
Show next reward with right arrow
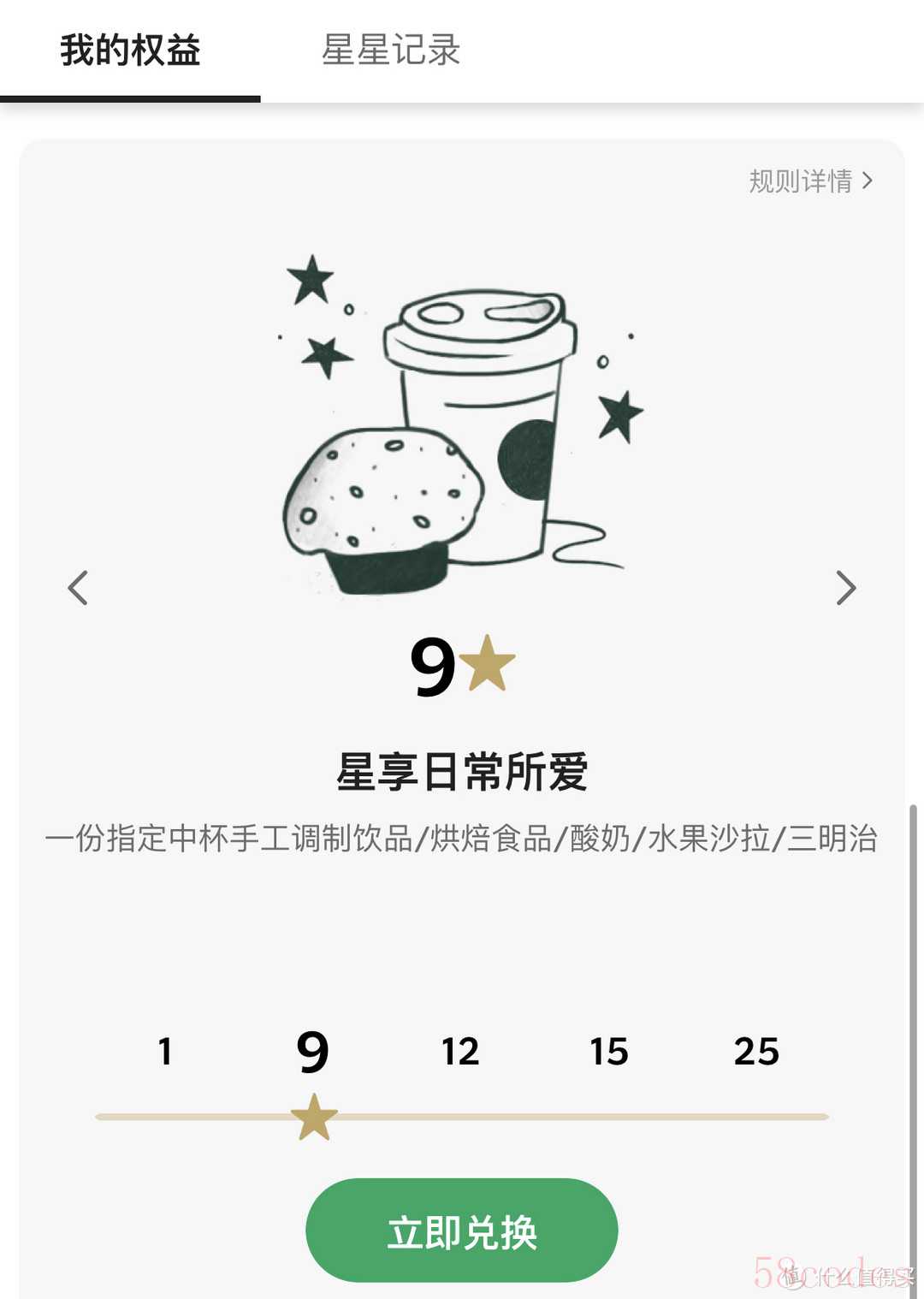coord(845,588)
